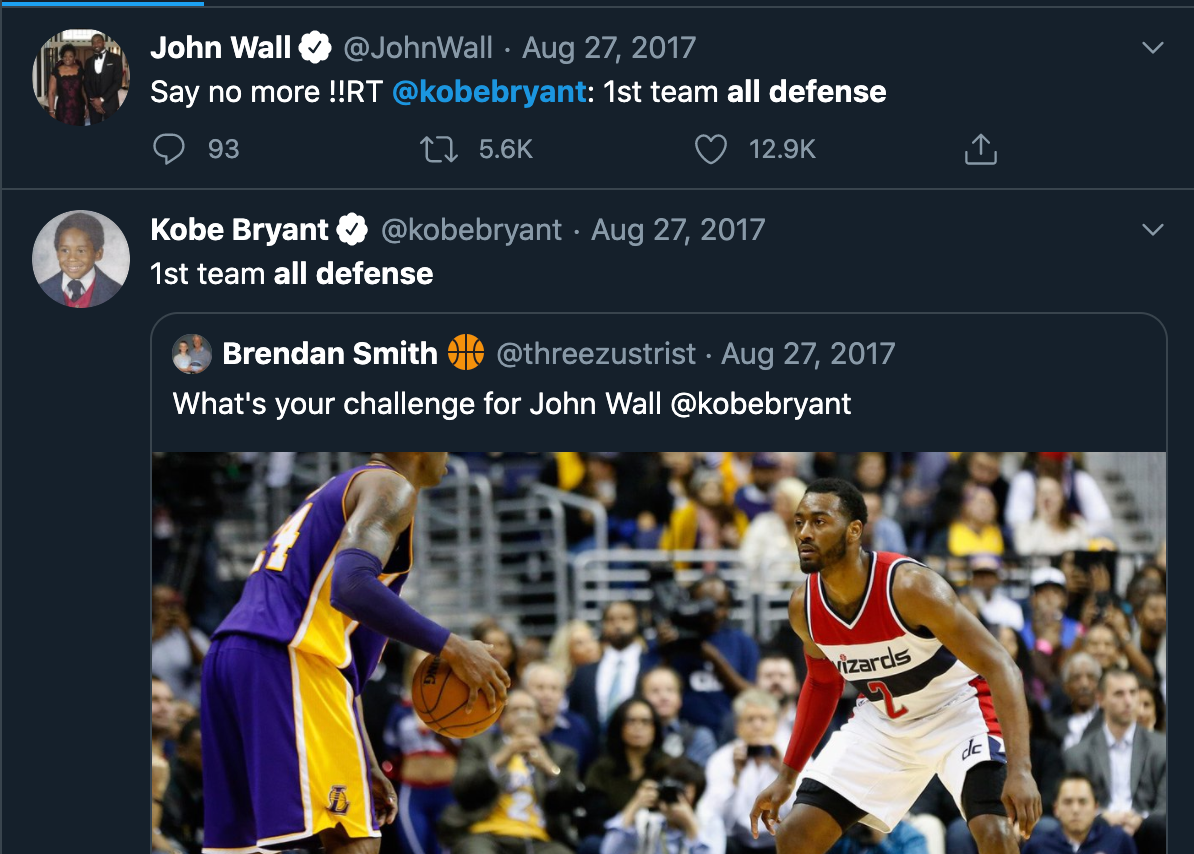Open the dropdown arrow on John Wall's tweet
The image size is (1194, 854).
coord(1153,48)
